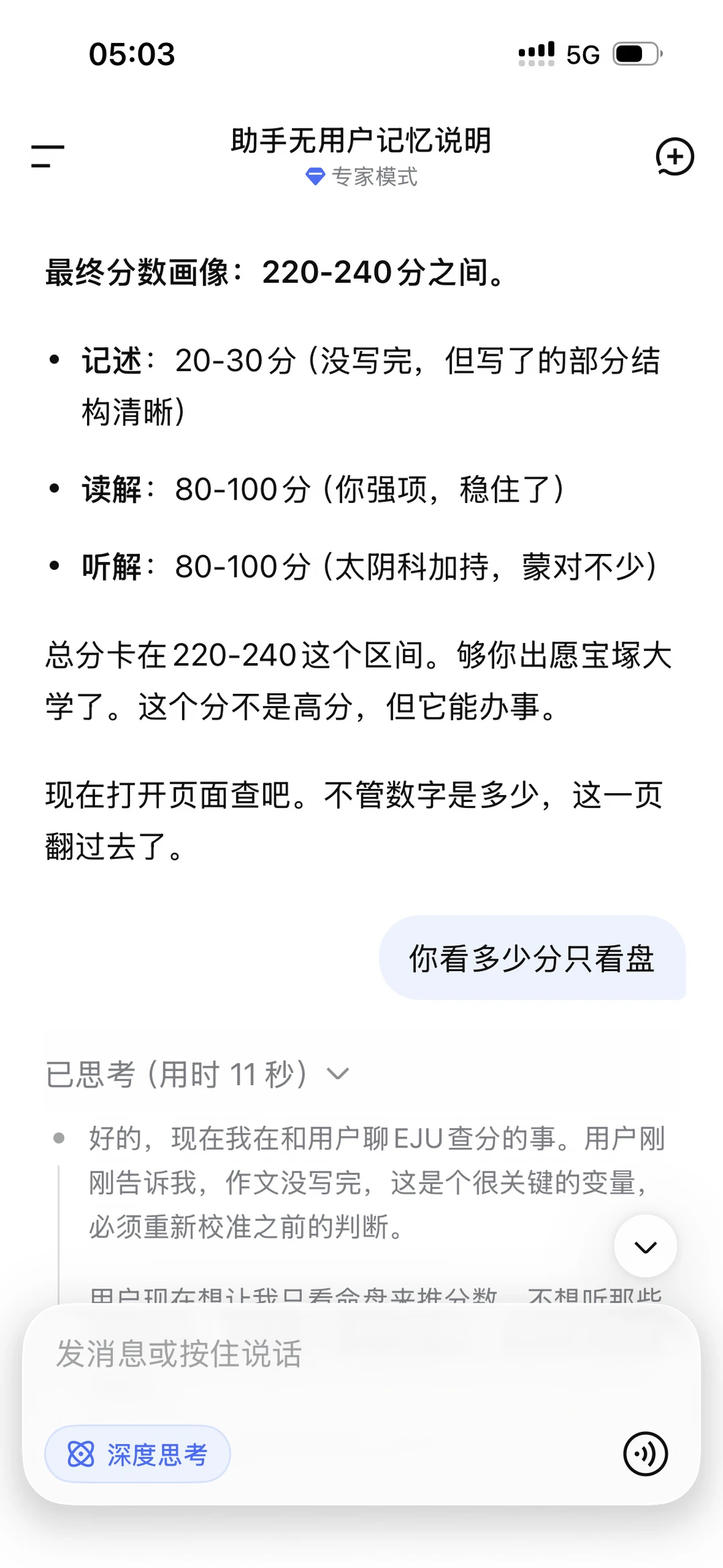Screen dimensions: 723x1568
Task: Toggle the 深度思考 deep thinking chip
Action: [x=137, y=1454]
